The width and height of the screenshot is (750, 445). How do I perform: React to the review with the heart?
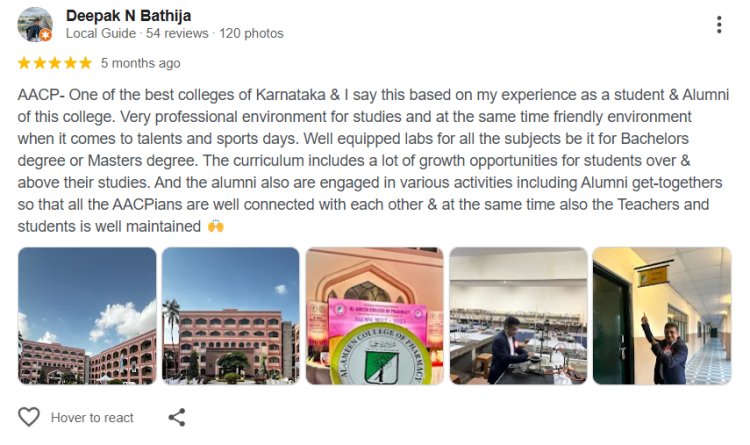[x=29, y=417]
